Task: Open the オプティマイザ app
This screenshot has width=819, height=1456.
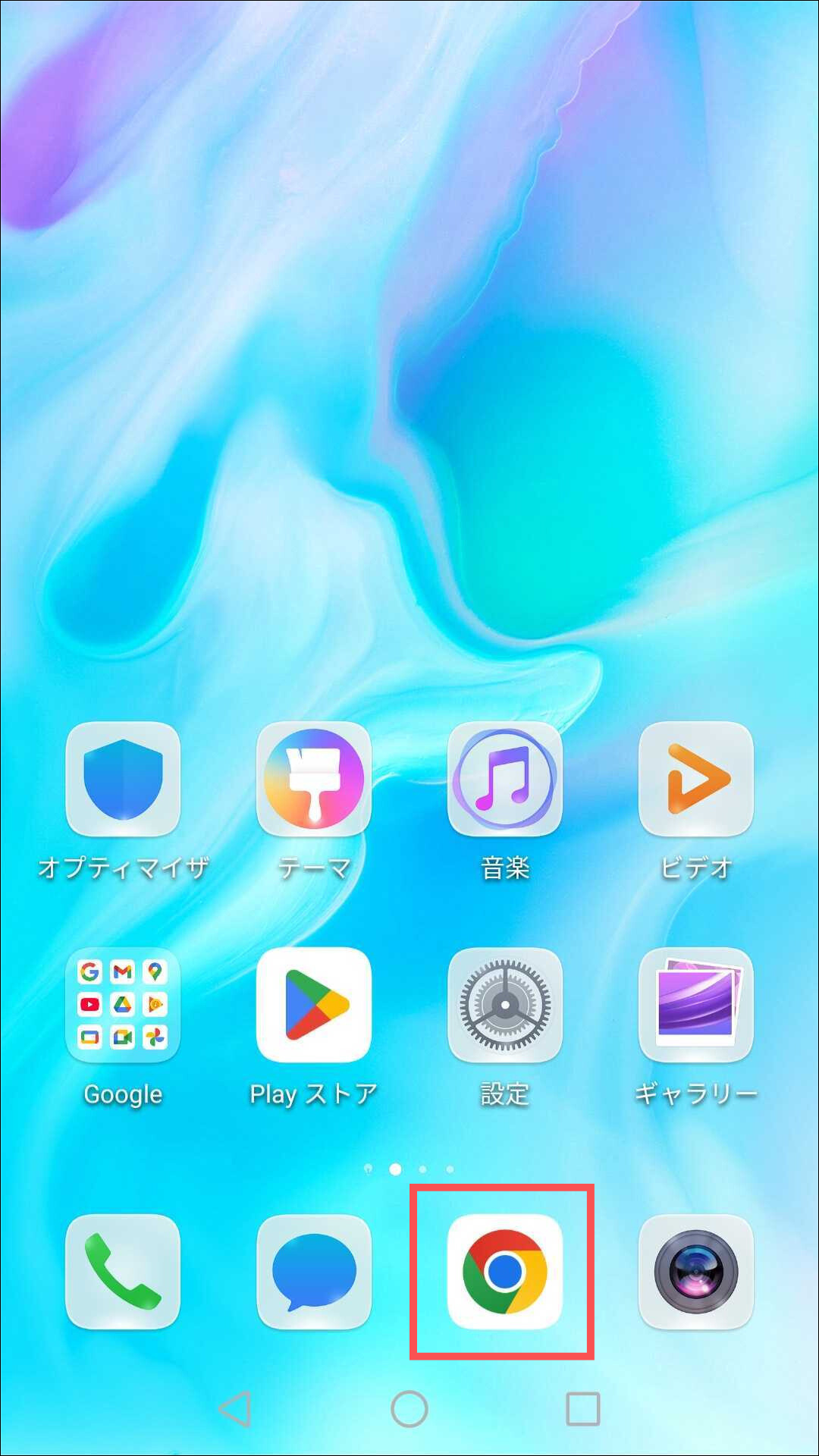Action: click(123, 780)
